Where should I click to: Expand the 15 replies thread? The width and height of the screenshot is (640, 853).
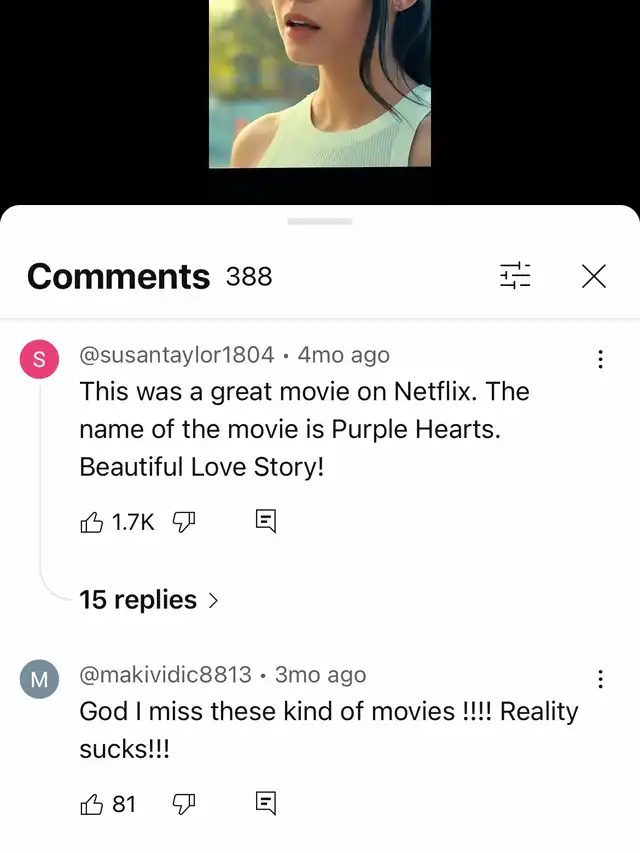coord(149,600)
